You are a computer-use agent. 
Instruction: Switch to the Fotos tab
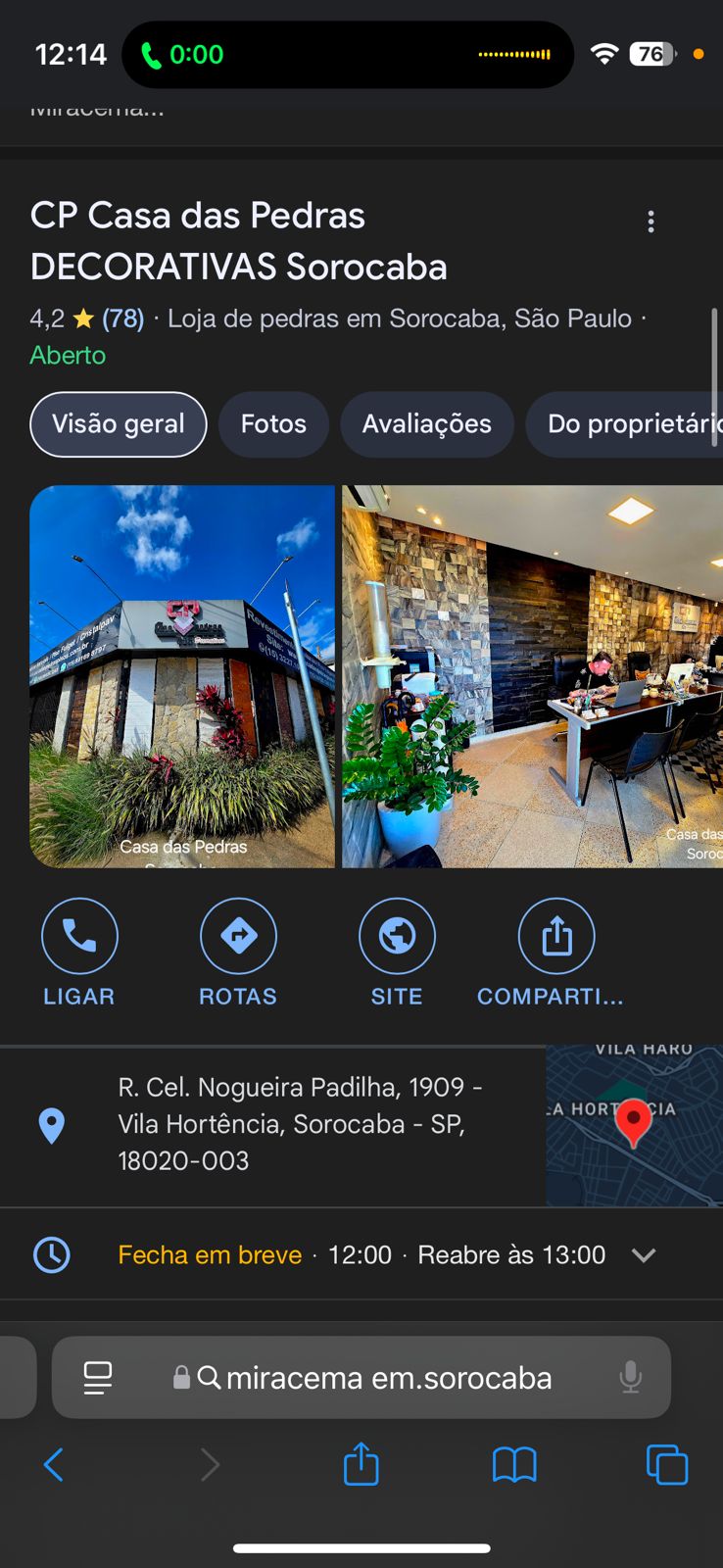tap(273, 424)
